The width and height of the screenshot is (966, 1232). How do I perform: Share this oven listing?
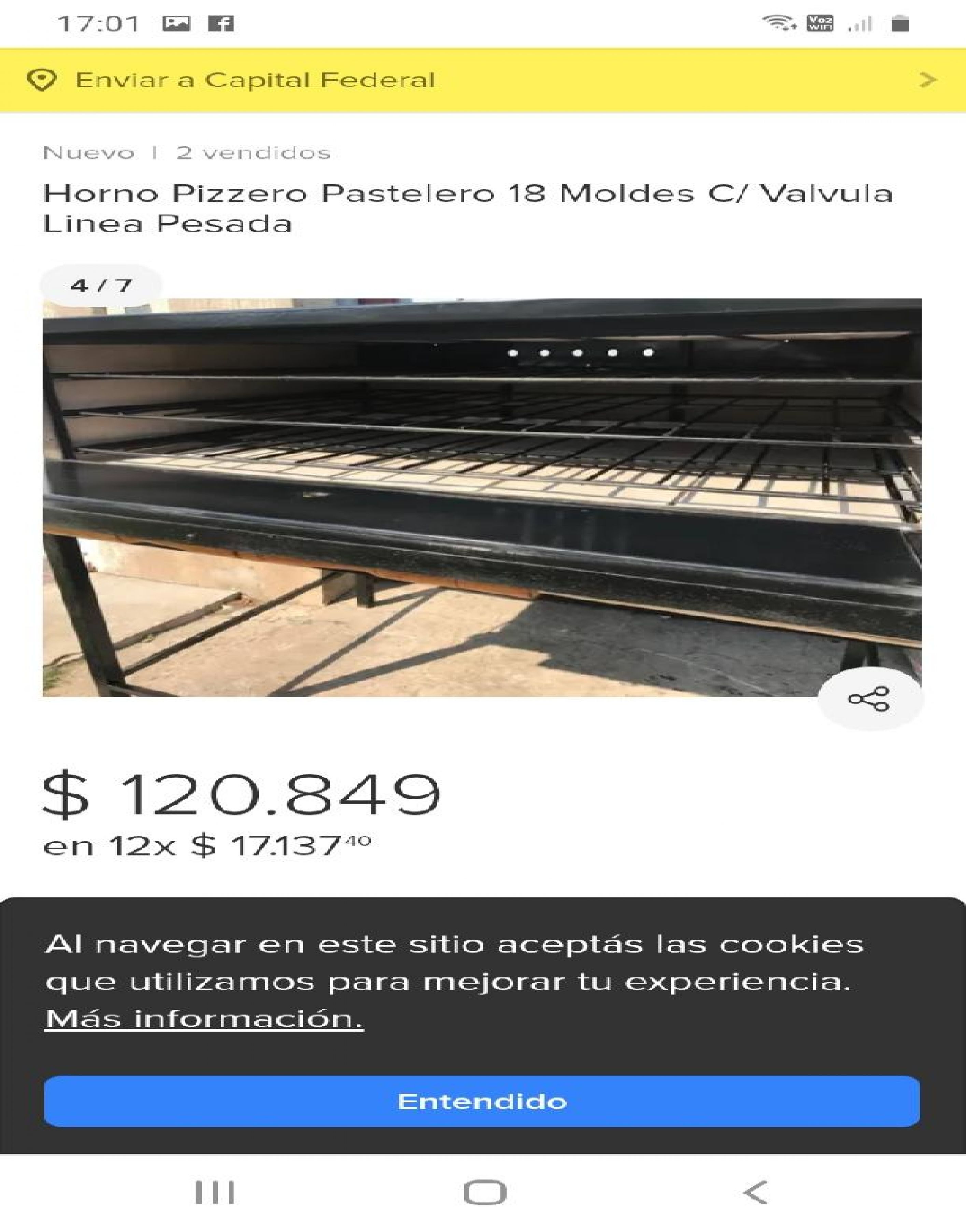869,699
